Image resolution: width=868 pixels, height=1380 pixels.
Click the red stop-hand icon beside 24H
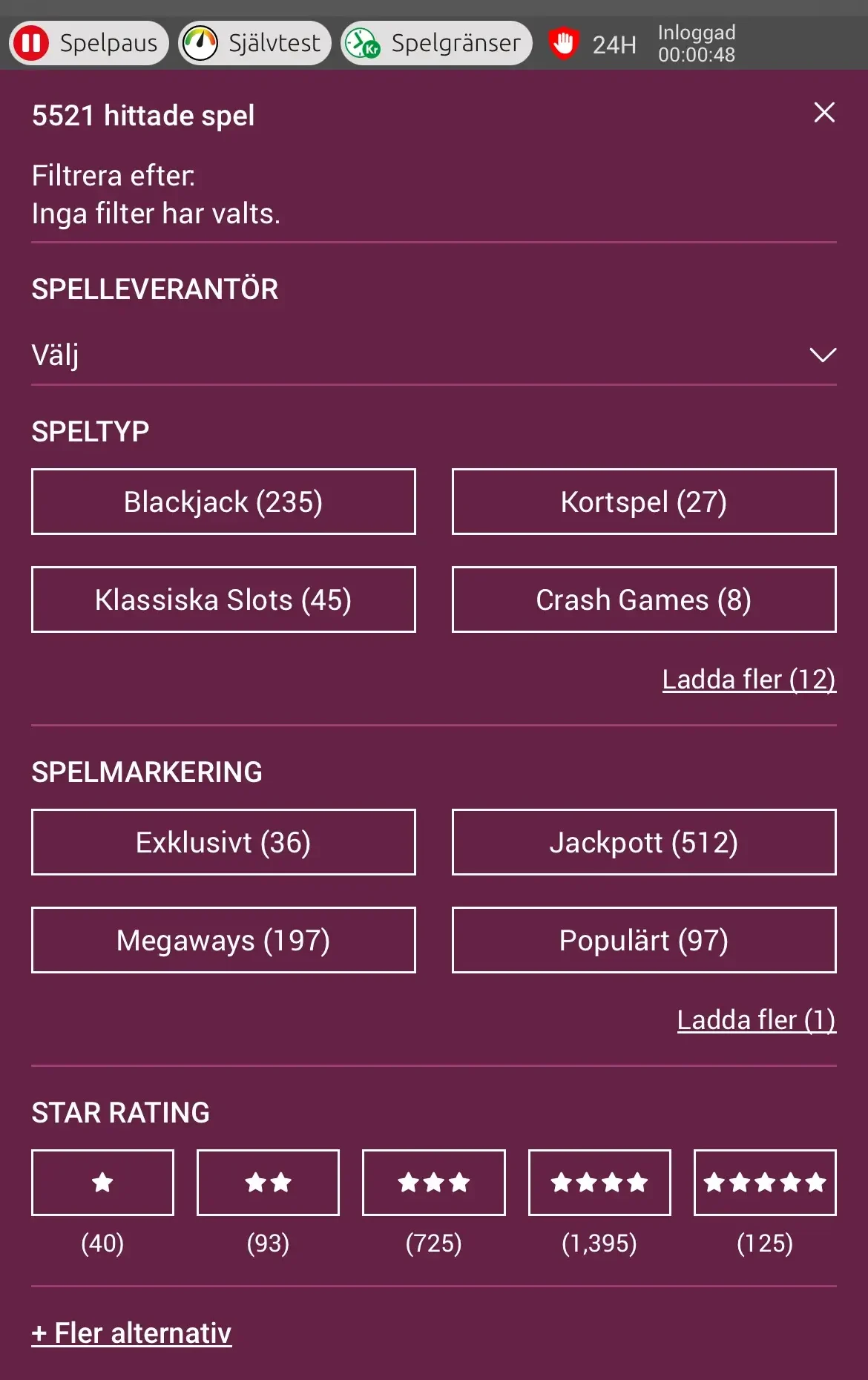(x=562, y=43)
